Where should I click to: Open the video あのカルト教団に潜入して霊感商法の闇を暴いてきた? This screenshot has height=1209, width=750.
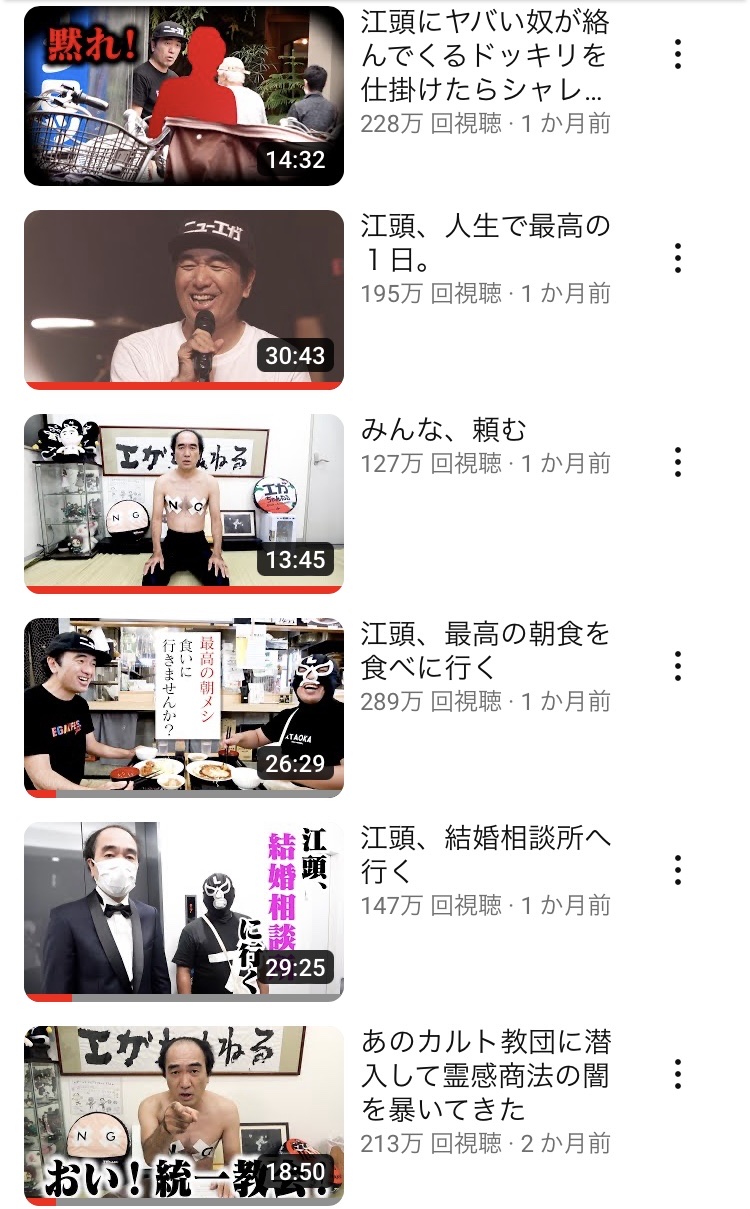click(x=184, y=1116)
